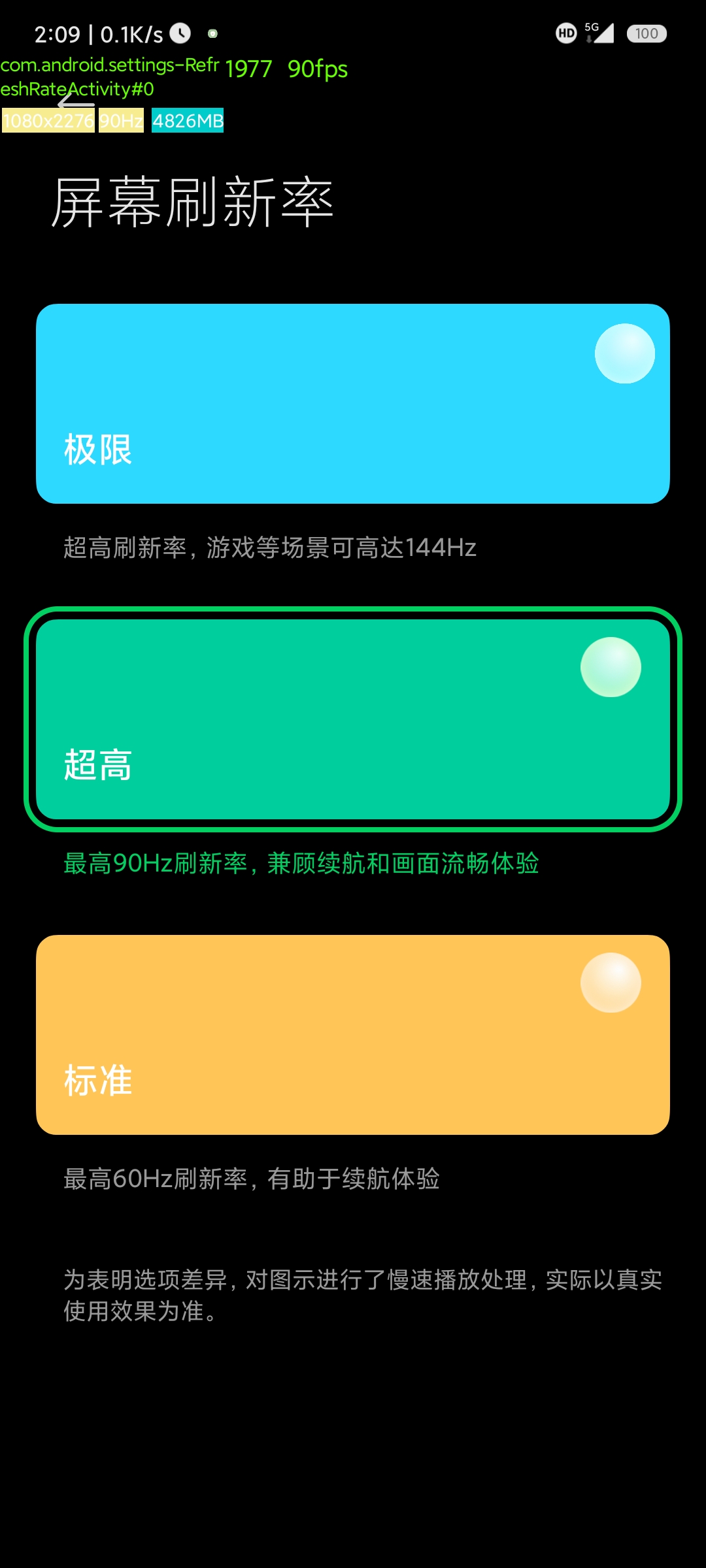
Task: Select the 极限 144Hz refresh rate card
Action: 353,404
